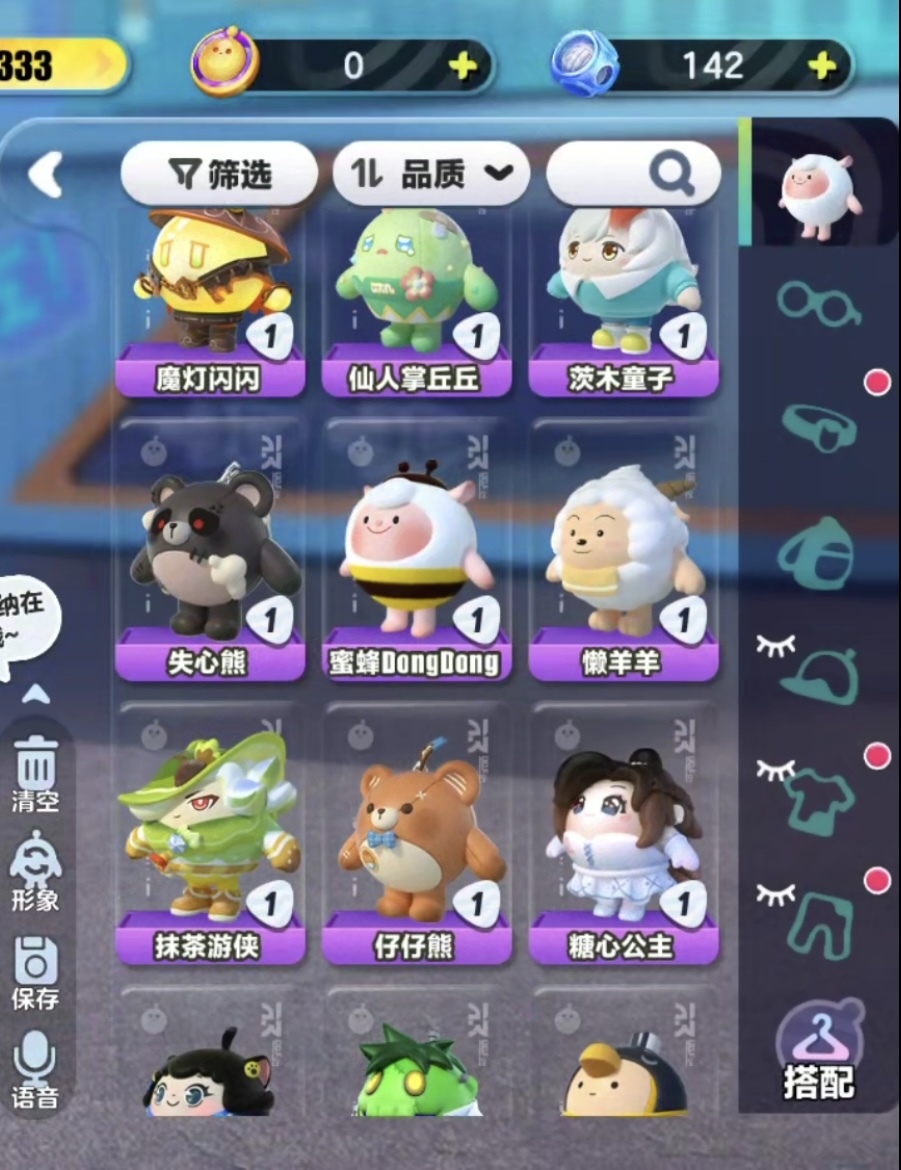Viewport: 901px width, 1170px height.
Task: Switch to the glasses category tab
Action: point(818,303)
